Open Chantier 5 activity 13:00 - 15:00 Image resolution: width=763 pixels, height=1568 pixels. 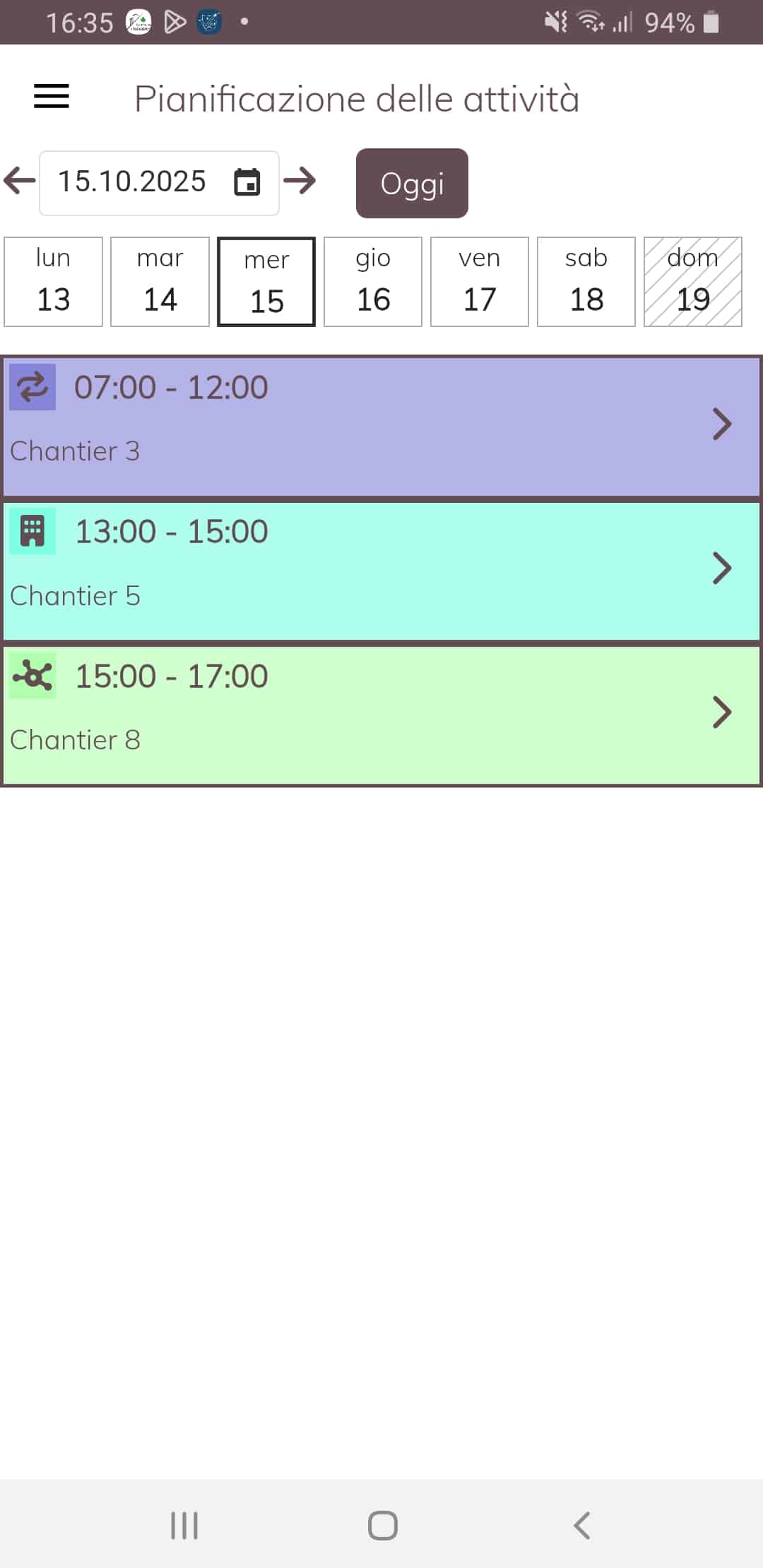[381, 570]
